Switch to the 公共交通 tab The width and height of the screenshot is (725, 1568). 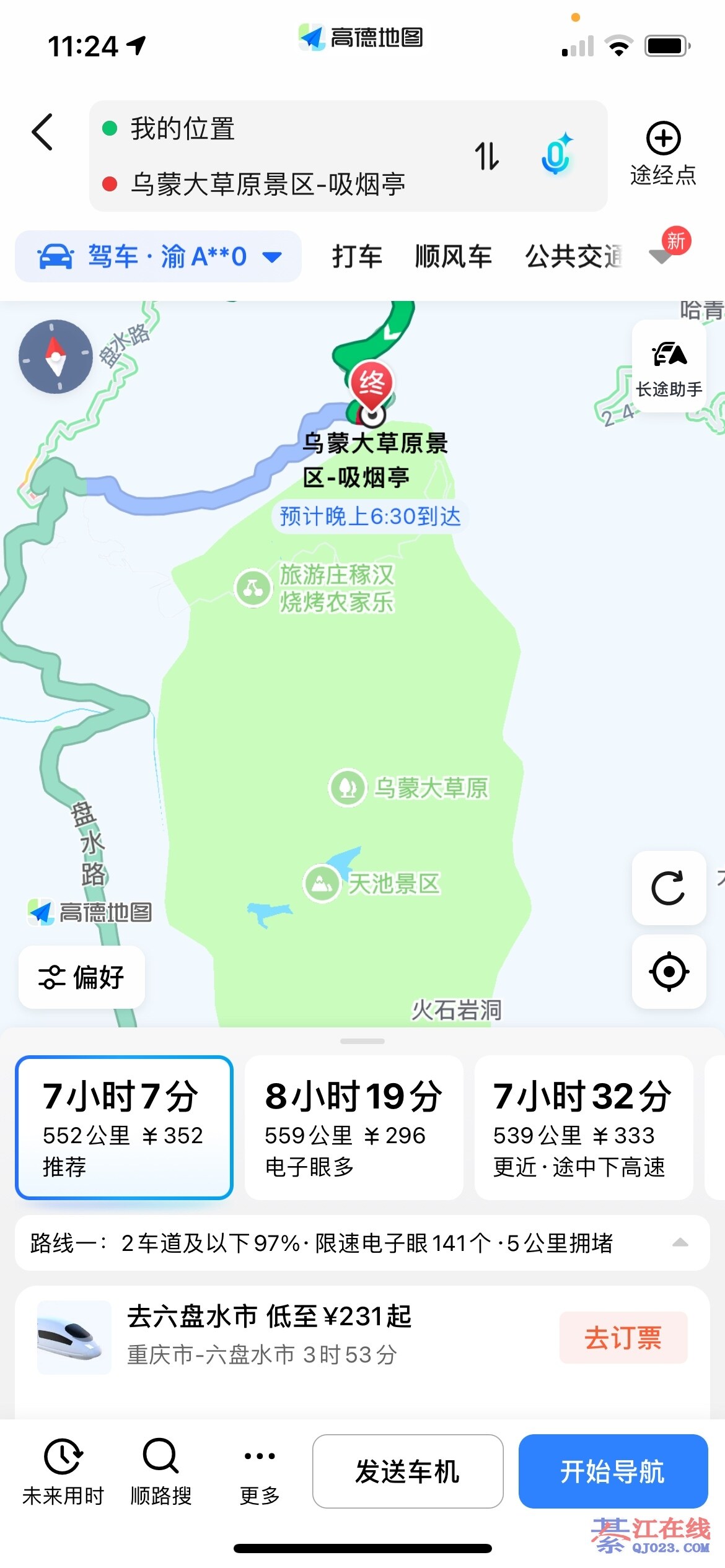coord(573,256)
